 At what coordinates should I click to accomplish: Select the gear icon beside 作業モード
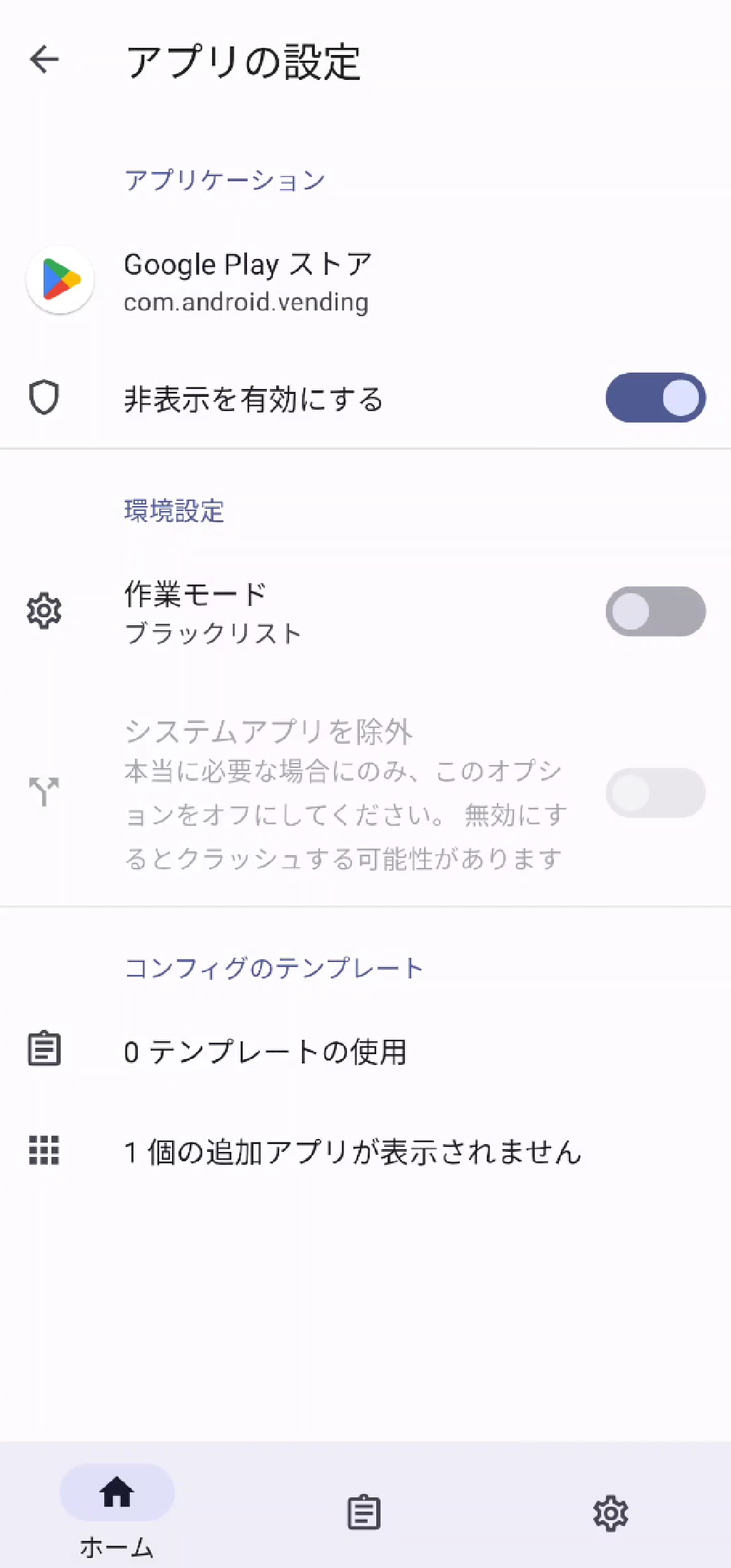(45, 611)
